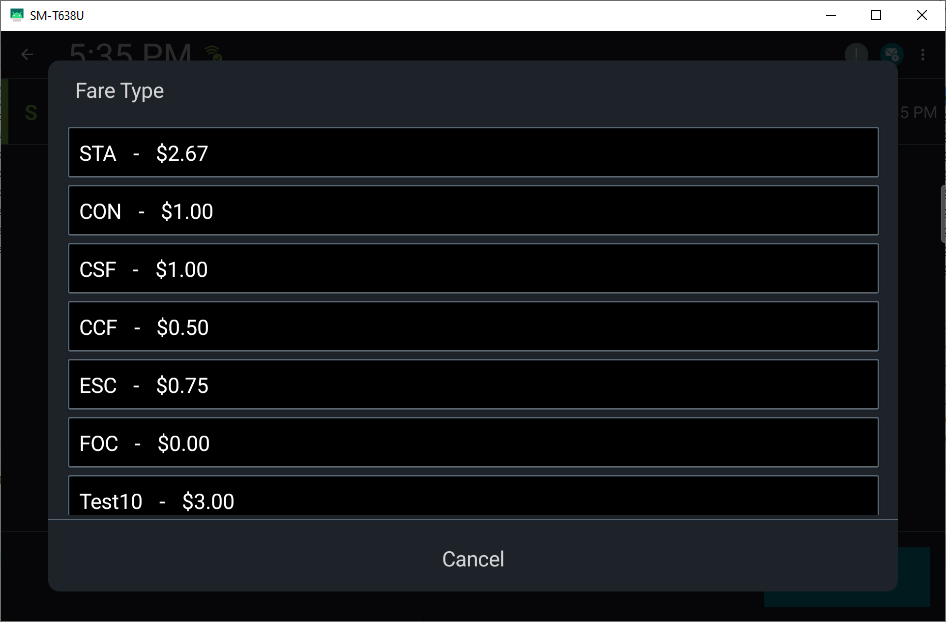Select the FOC $0.00 fare
Screen dimensions: 946x622
[x=473, y=443]
